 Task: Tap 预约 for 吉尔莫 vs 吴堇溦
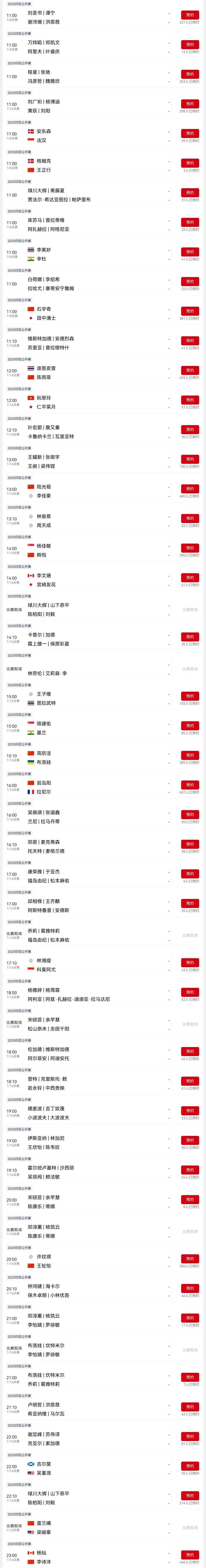click(x=190, y=1466)
